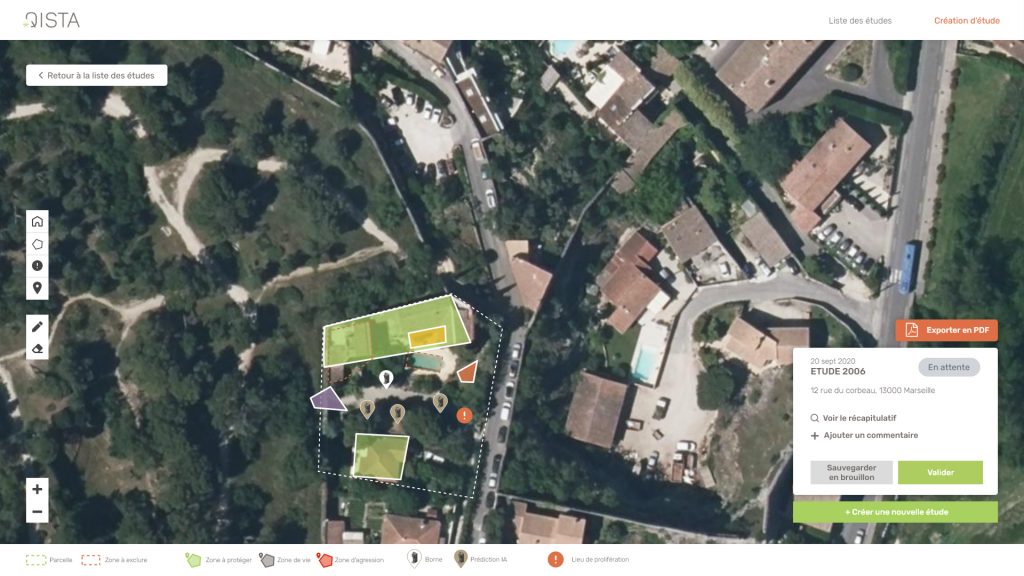This screenshot has width=1024, height=576.
Task: Select the alert marker tool
Action: pos(38,266)
